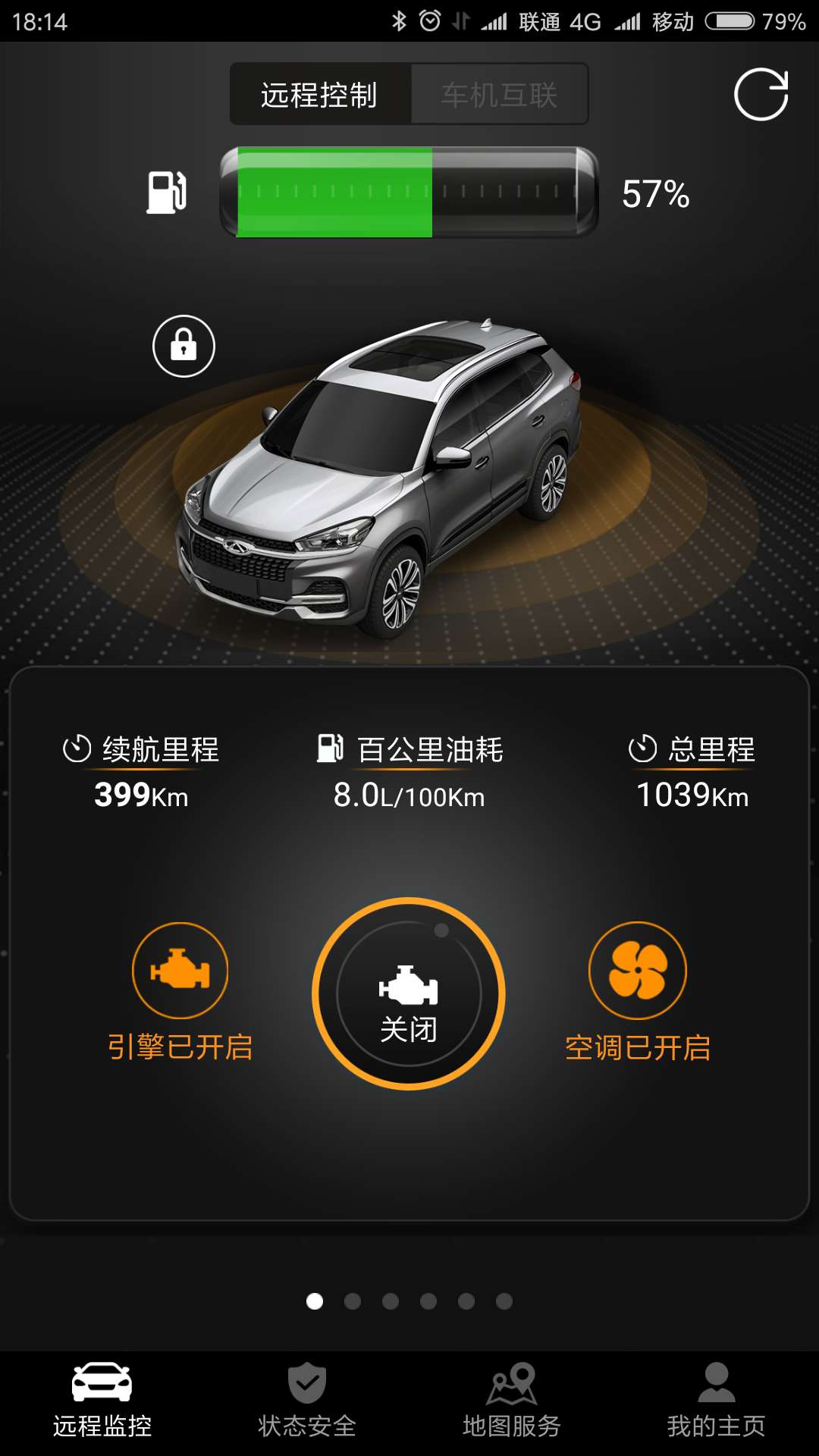Image resolution: width=819 pixels, height=1456 pixels.
Task: Open the 状态安全 tab
Action: [307, 1401]
